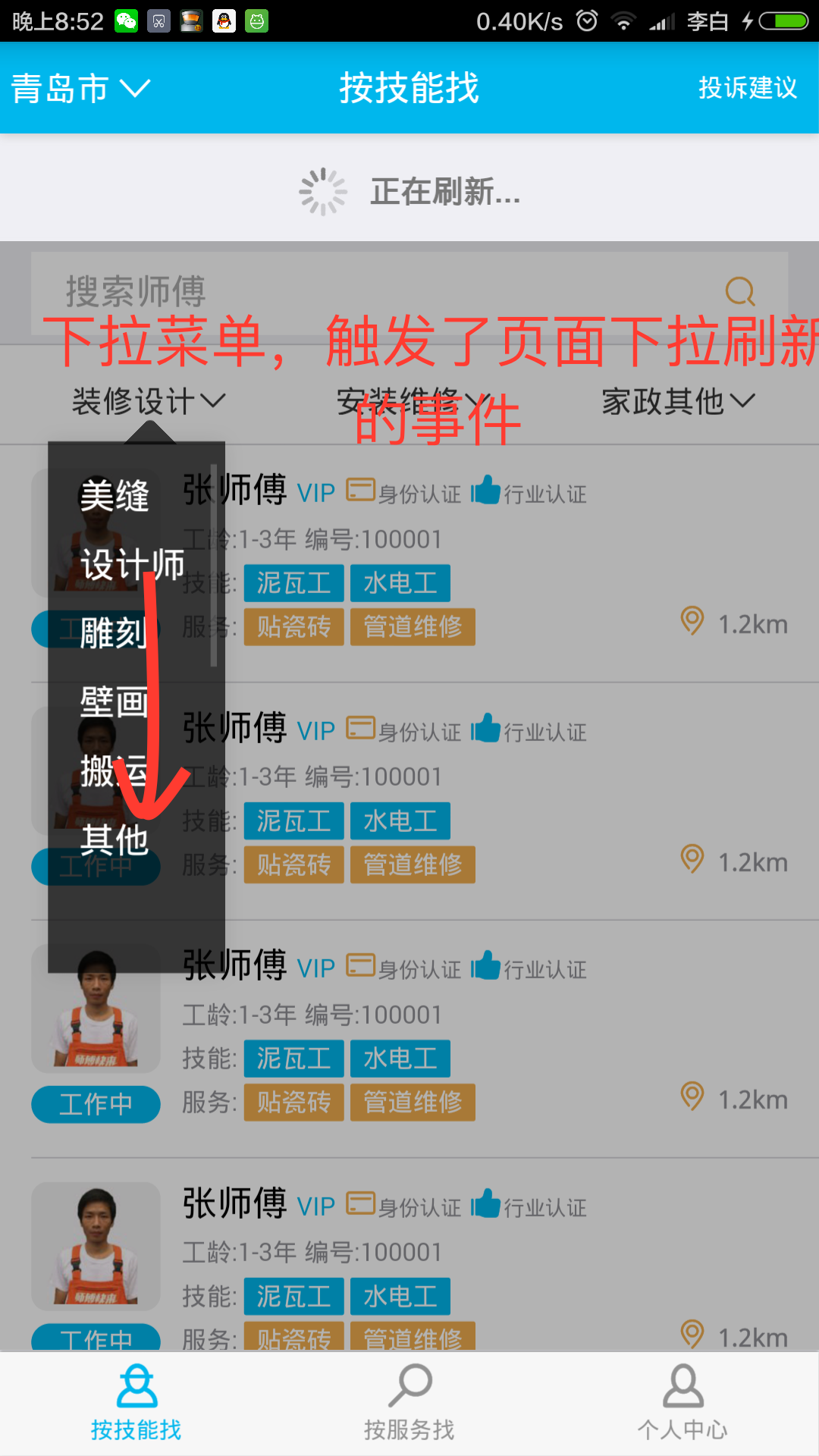Select 美缝 from the dropdown menu

115,496
